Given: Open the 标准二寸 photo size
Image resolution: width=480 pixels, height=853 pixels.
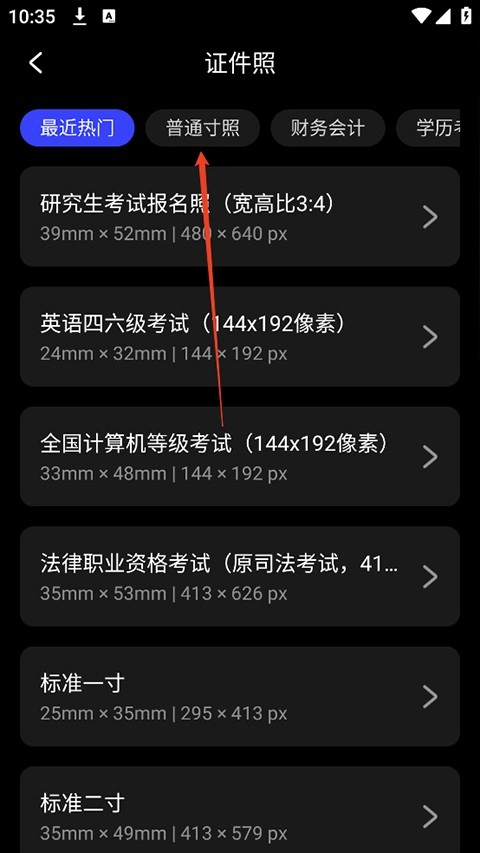Looking at the screenshot, I should point(240,810).
